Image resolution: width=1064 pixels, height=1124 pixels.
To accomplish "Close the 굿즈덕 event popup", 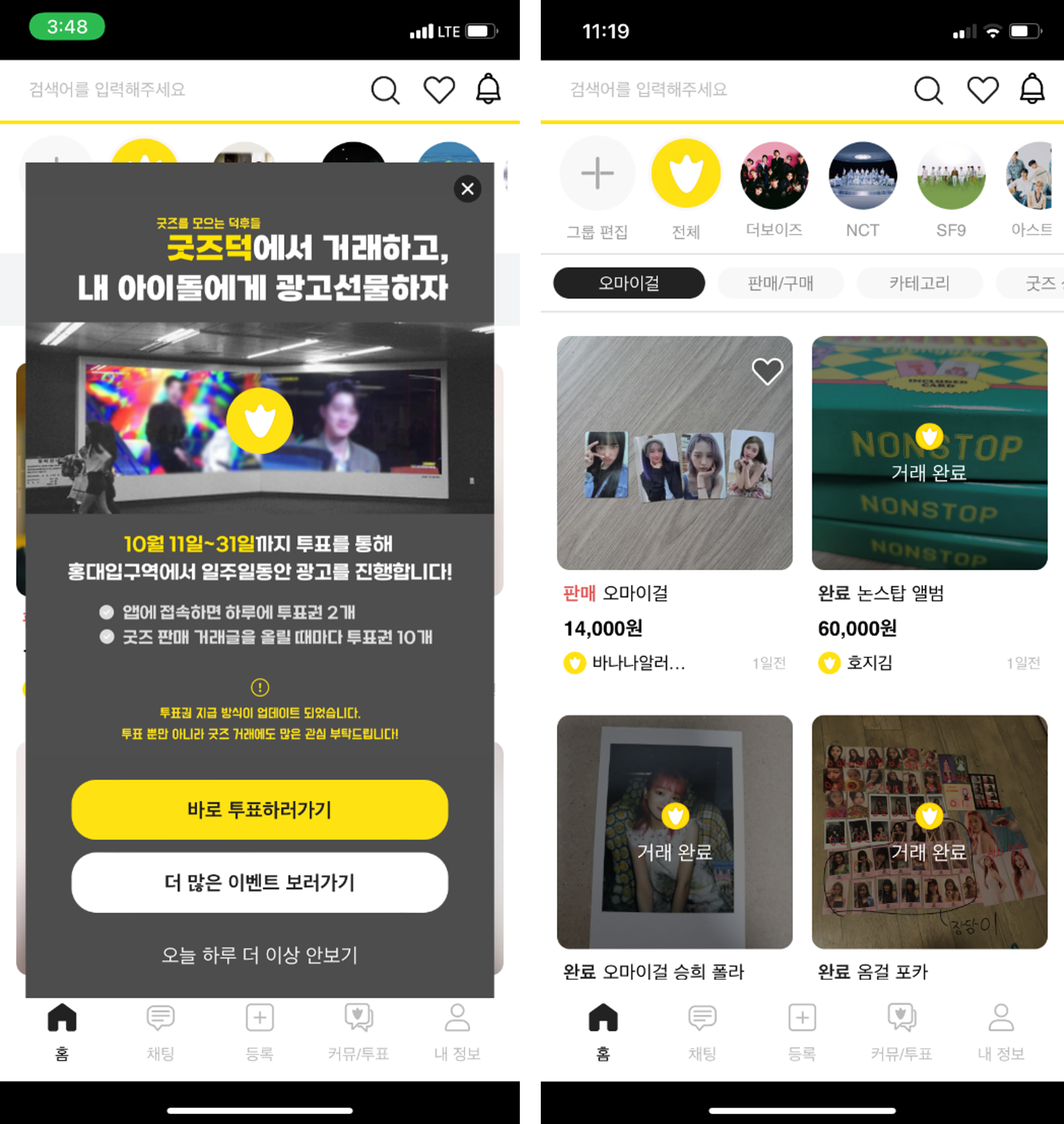I will (x=467, y=189).
